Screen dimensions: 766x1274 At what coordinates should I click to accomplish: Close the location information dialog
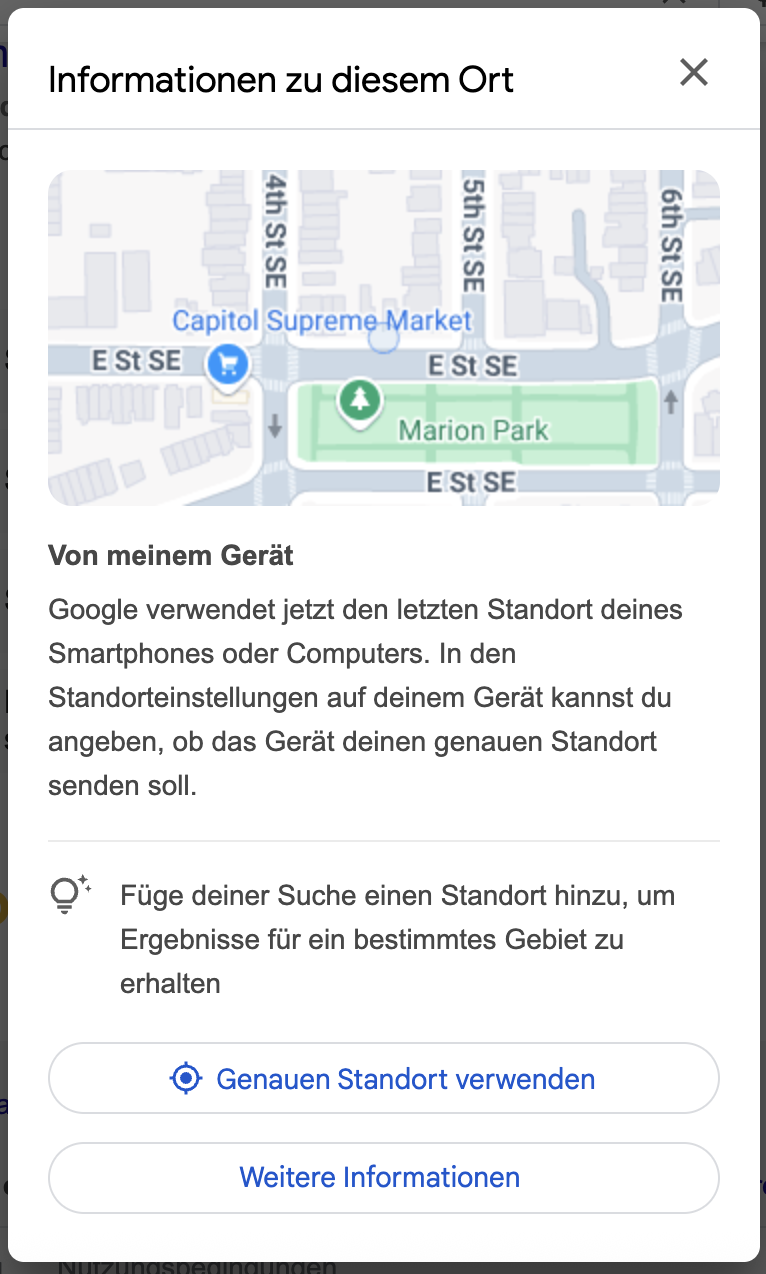click(x=693, y=72)
